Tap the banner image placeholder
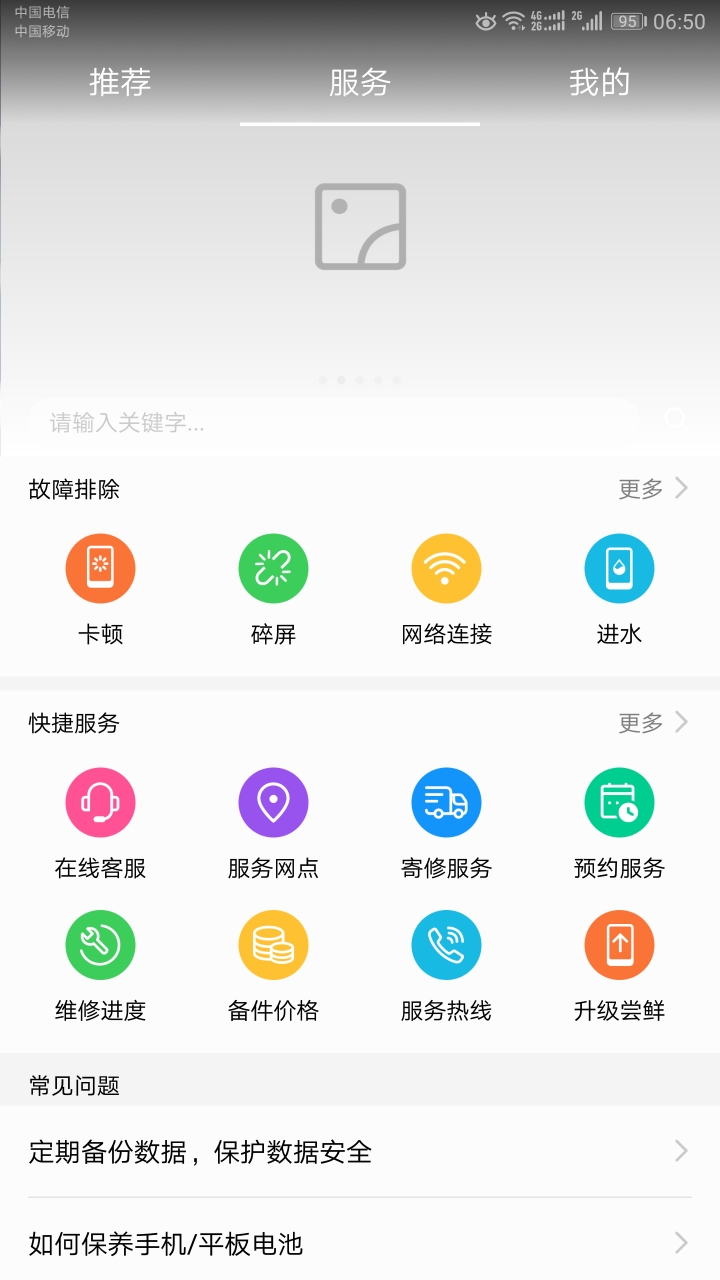 pos(360,226)
